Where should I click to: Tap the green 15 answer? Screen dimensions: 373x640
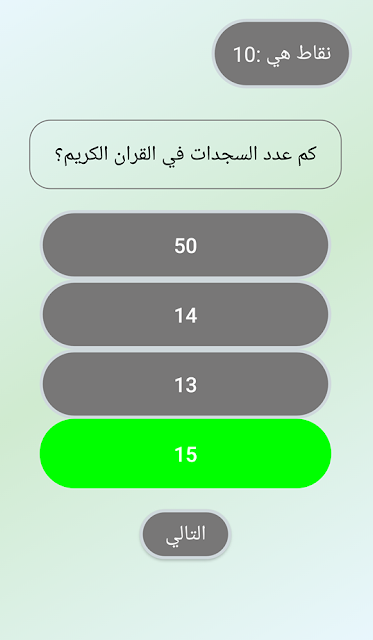click(x=185, y=453)
